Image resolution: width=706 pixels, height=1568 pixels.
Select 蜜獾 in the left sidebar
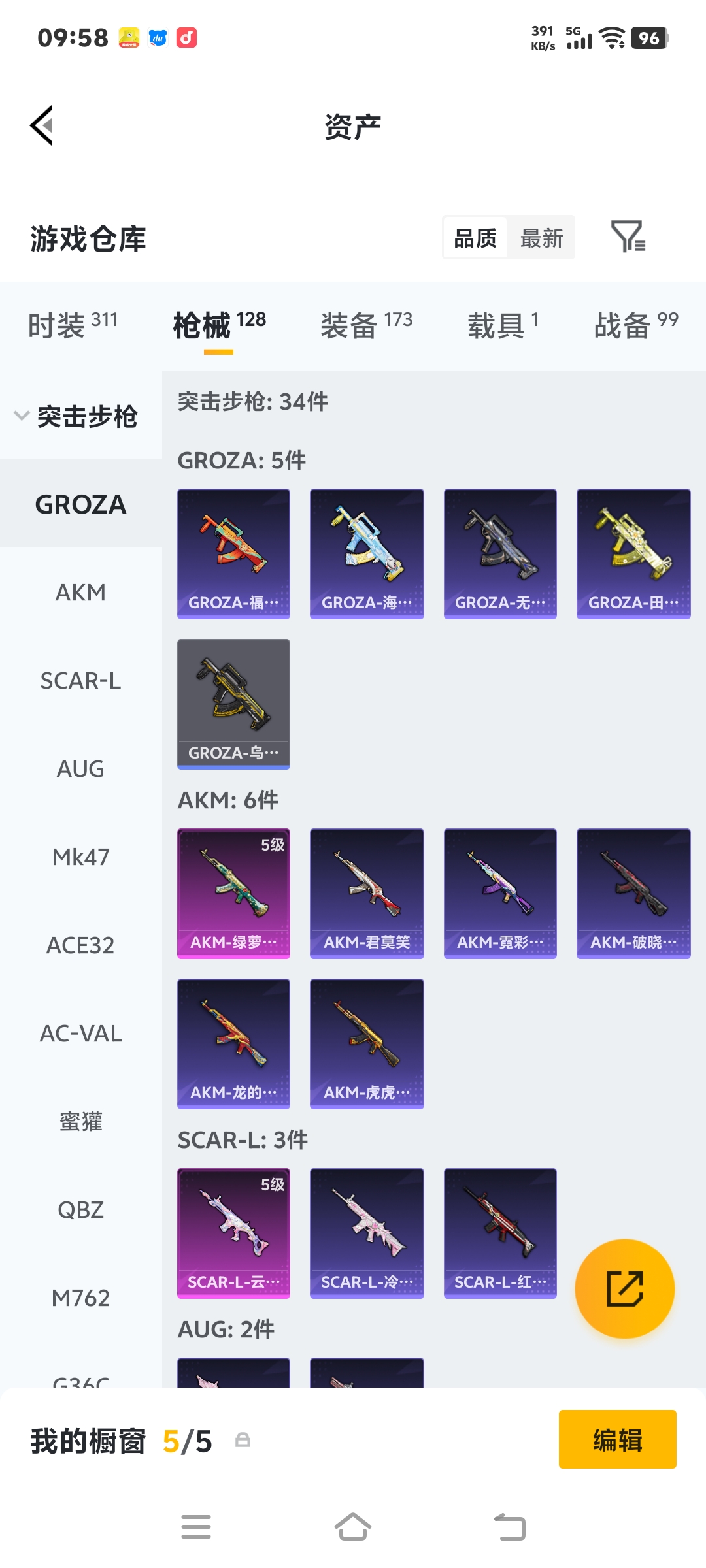[81, 1122]
